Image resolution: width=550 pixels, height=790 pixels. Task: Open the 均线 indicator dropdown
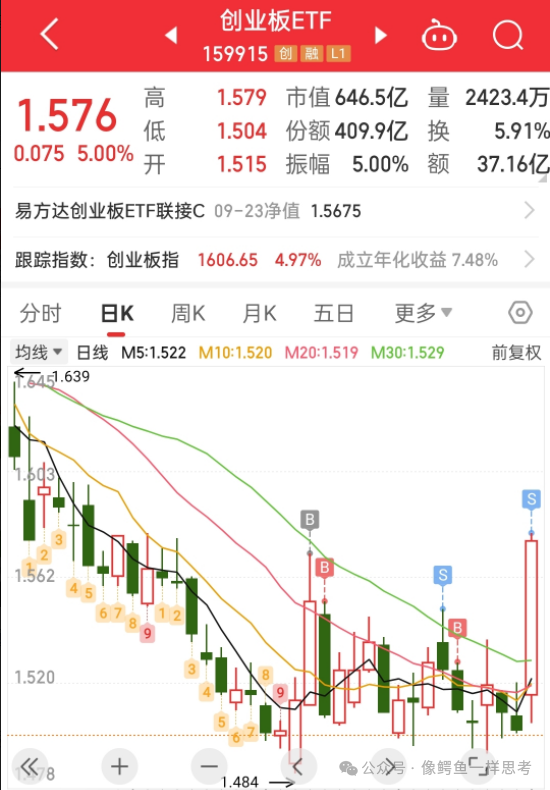pos(38,352)
